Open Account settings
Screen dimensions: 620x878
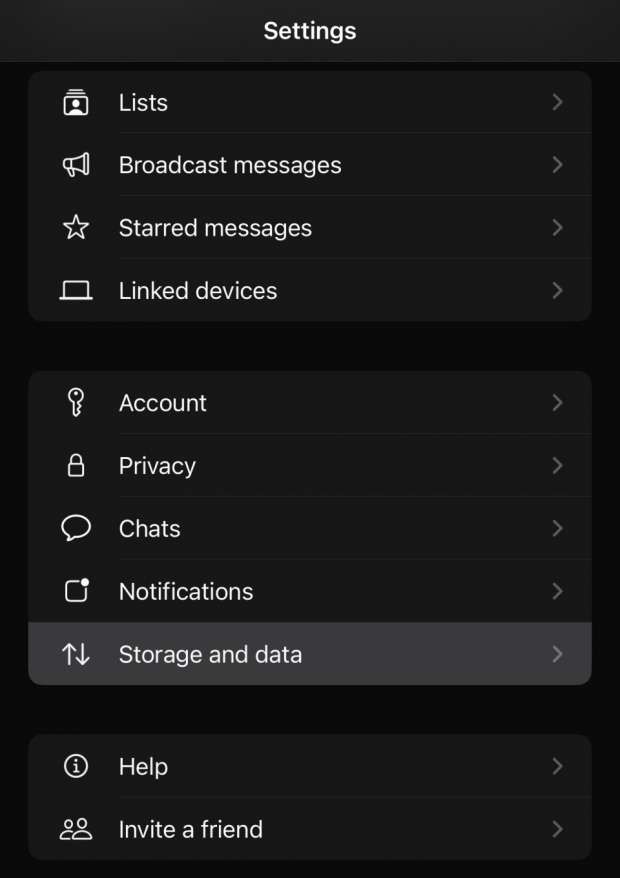pyautogui.click(x=309, y=403)
